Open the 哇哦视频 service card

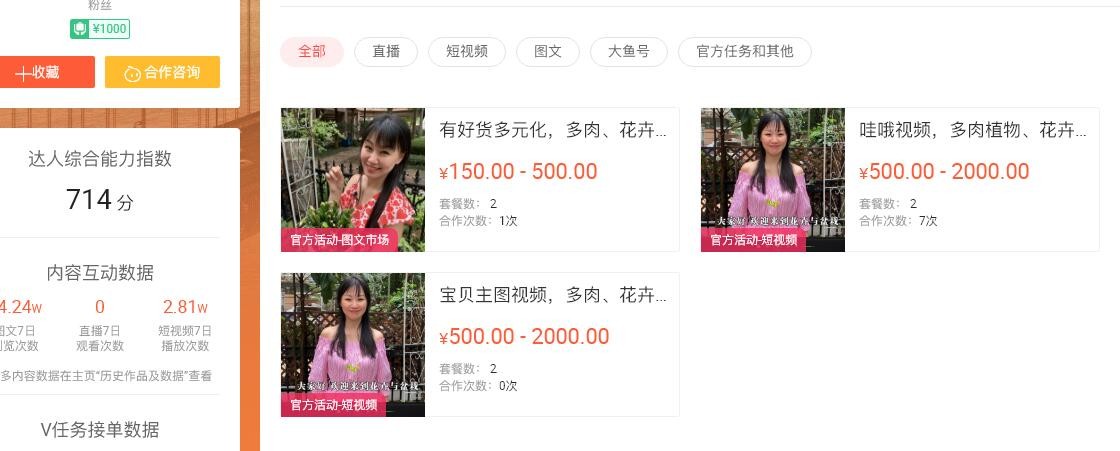coord(900,179)
